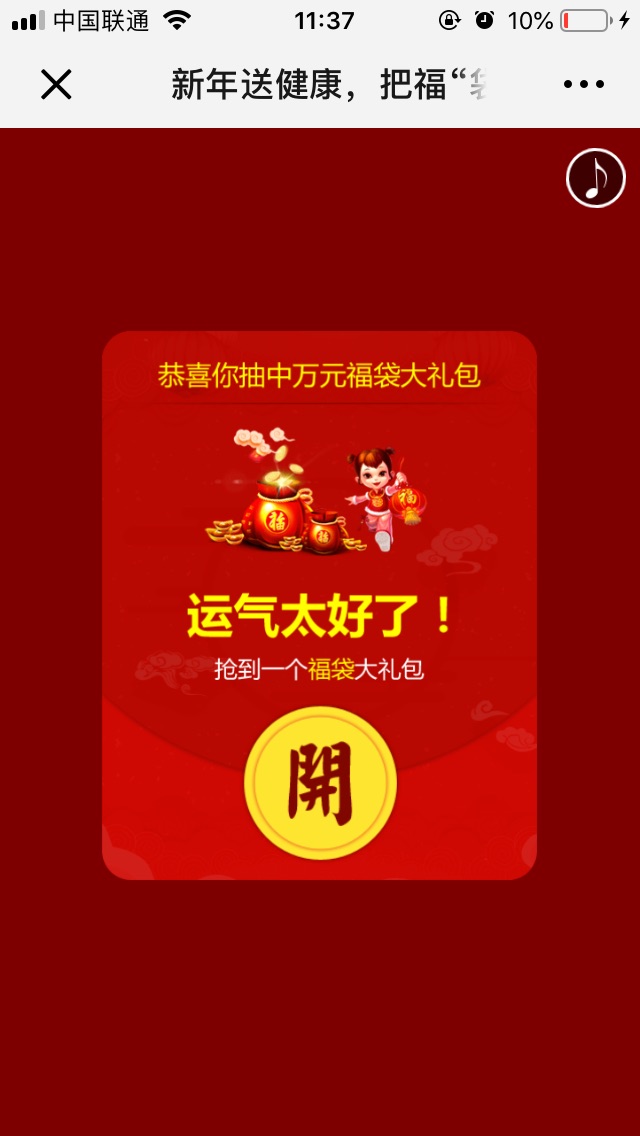The image size is (640, 1136).
Task: Open the three-dot overflow menu
Action: point(584,85)
